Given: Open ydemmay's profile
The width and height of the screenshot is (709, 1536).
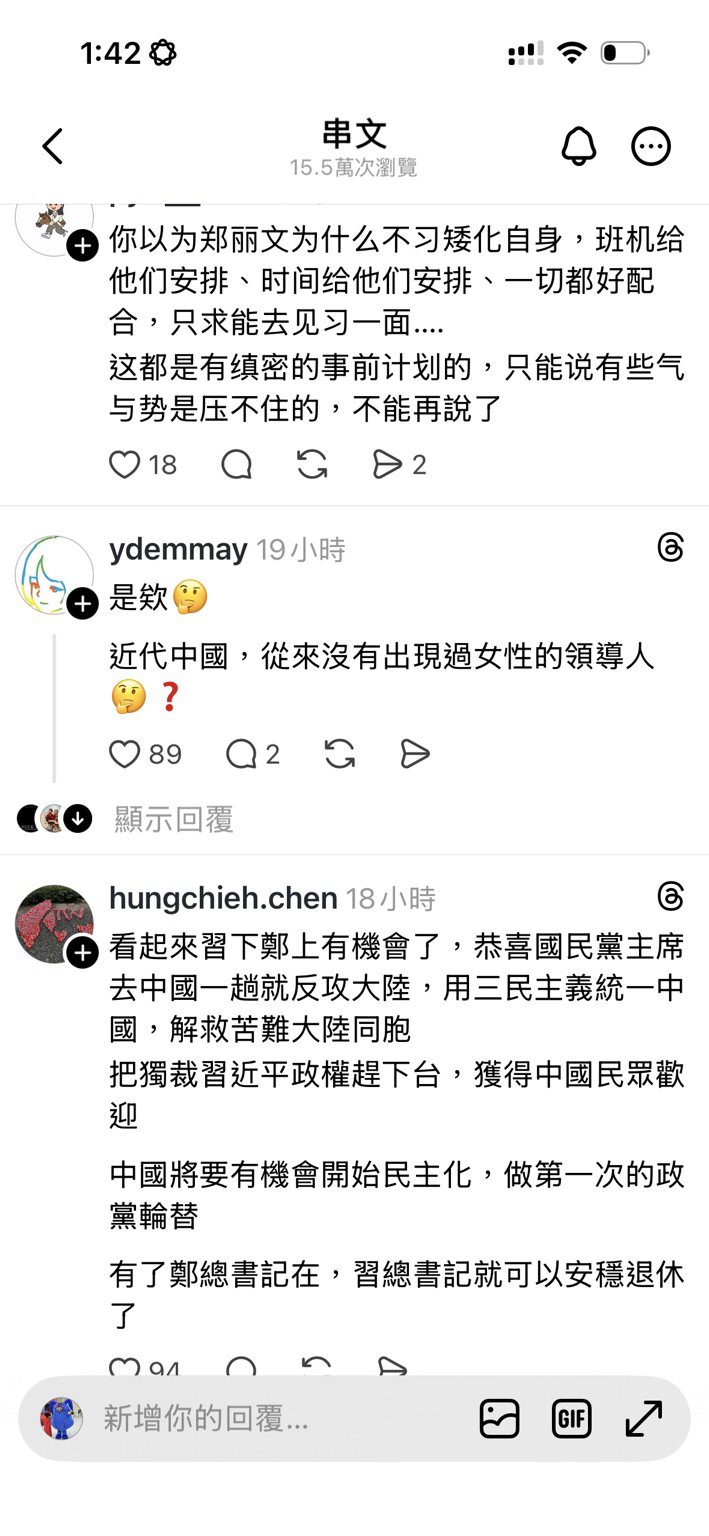Looking at the screenshot, I should (x=177, y=549).
